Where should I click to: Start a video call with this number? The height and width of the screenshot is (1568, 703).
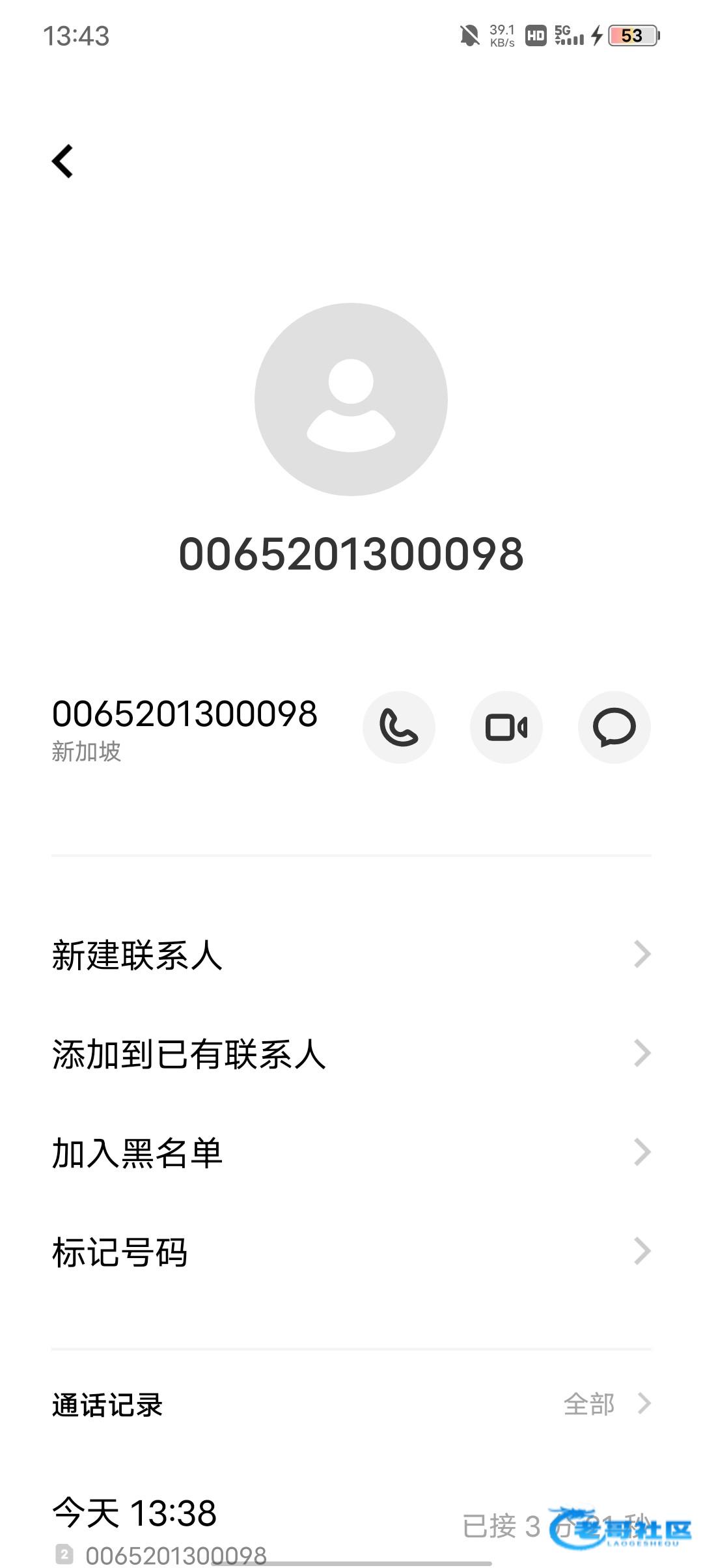[506, 727]
